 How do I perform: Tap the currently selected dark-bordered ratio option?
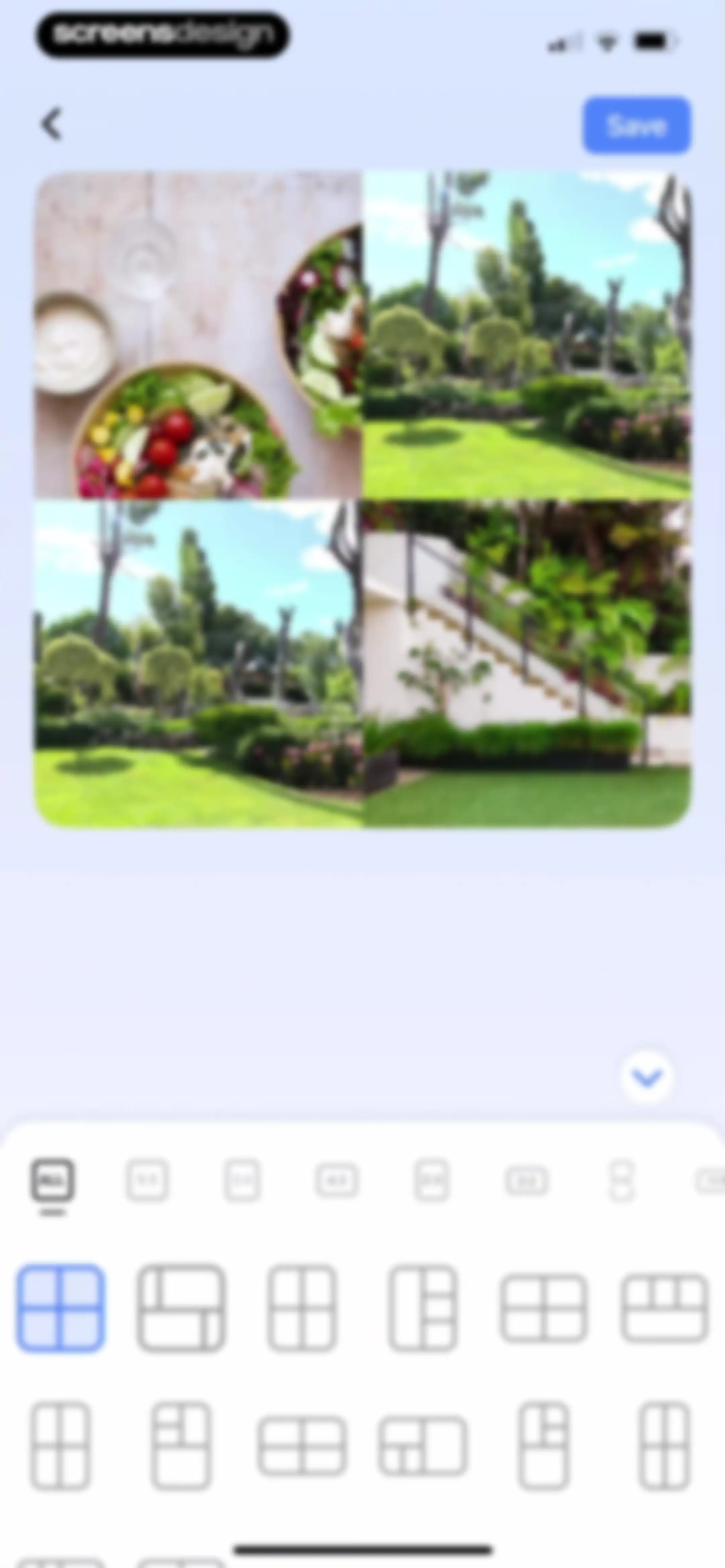pos(52,1181)
